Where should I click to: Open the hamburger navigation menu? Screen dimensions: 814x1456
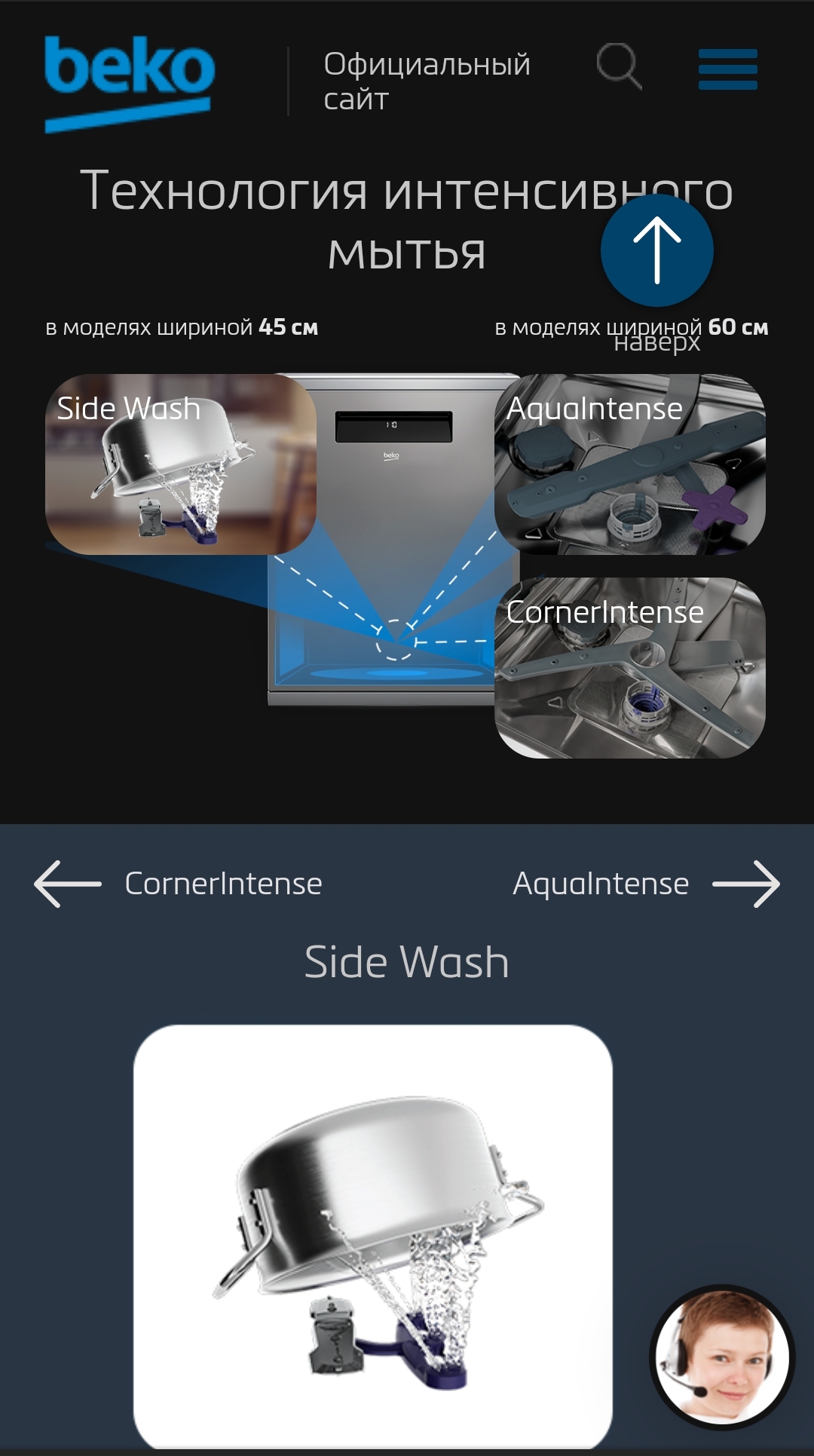click(727, 69)
